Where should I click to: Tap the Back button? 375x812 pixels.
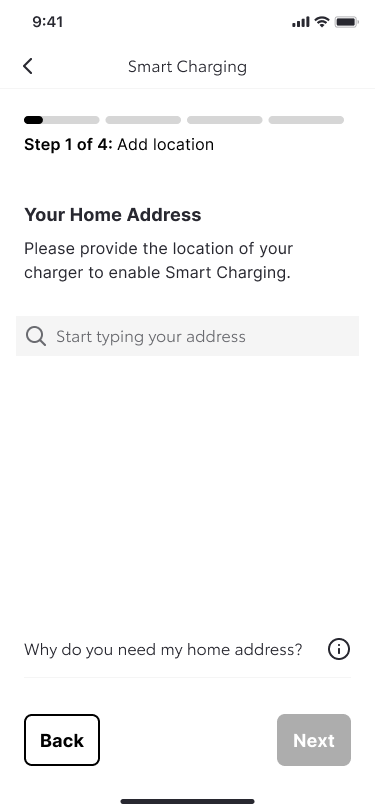point(62,740)
